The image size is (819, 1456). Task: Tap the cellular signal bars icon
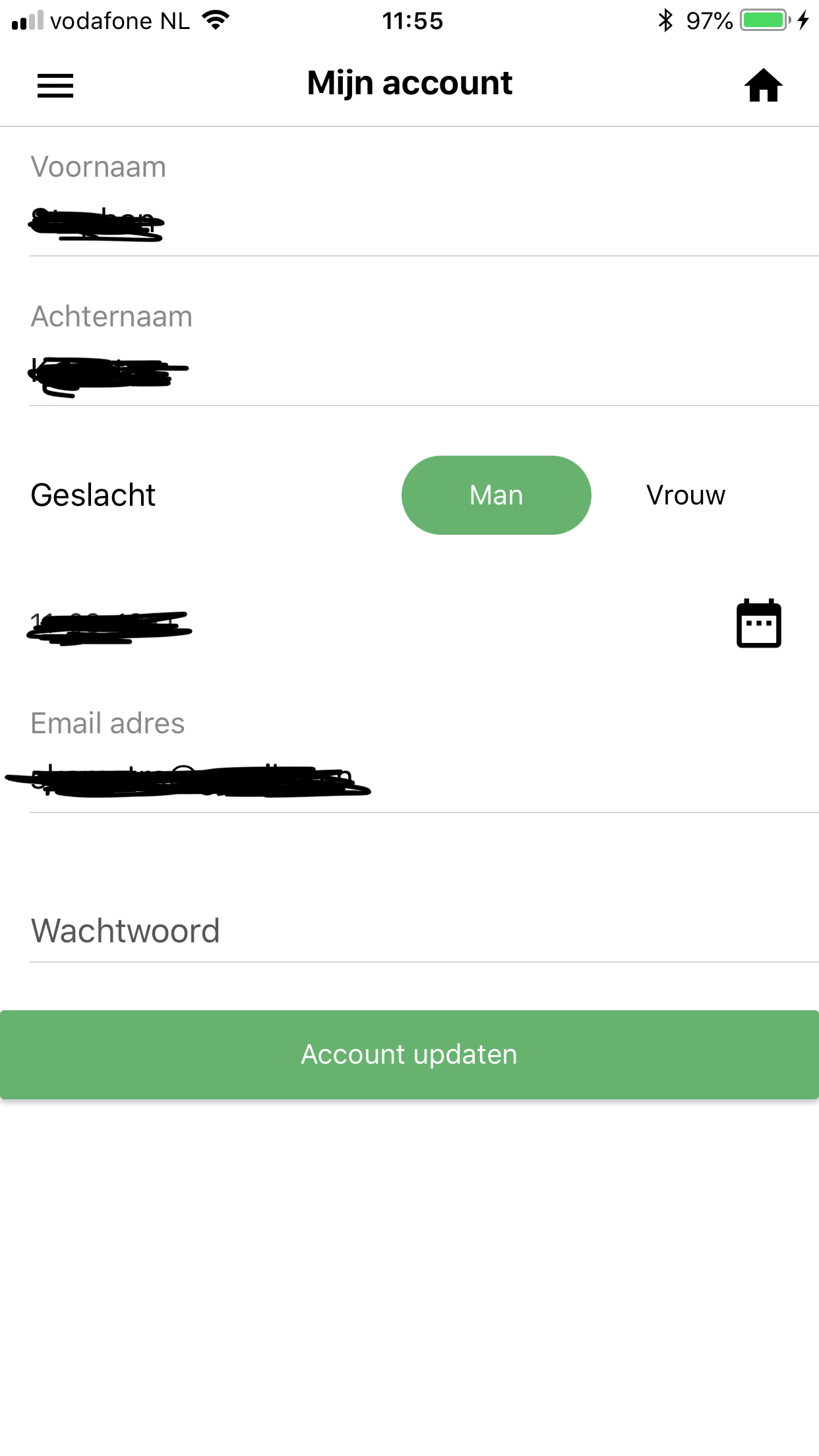(x=26, y=20)
